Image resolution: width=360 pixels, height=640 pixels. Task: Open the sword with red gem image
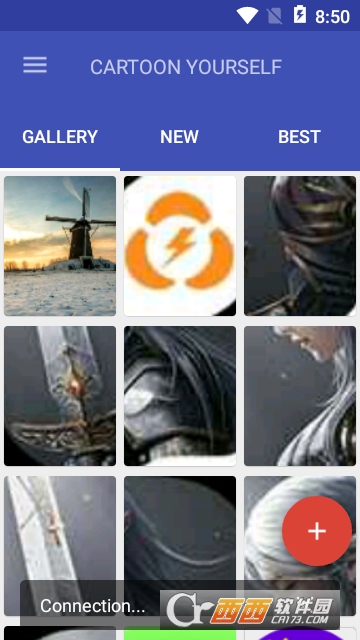(60, 396)
